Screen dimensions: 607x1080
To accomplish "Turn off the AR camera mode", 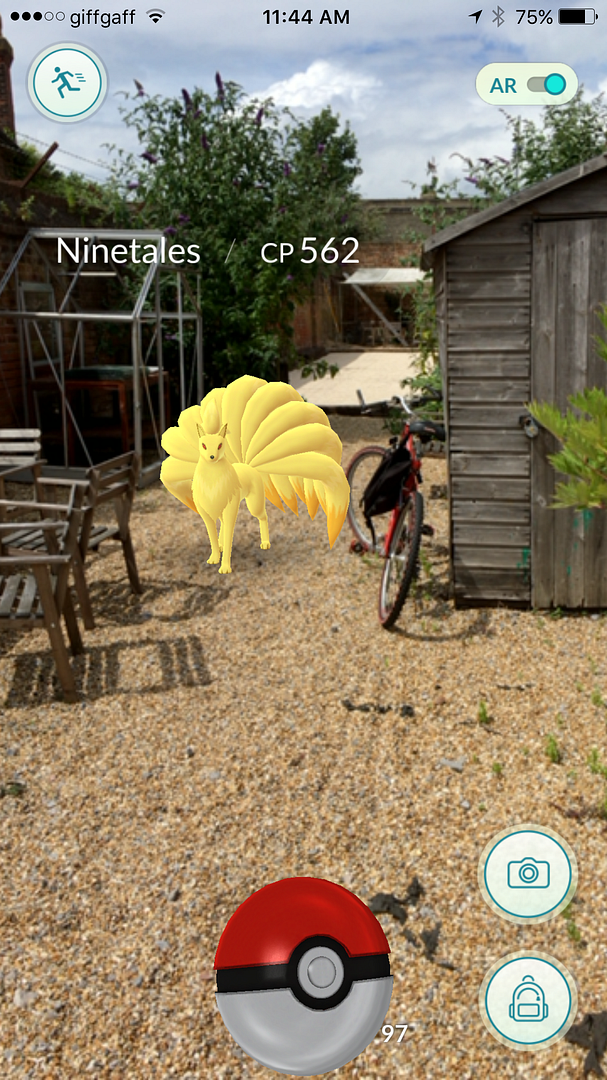I will pyautogui.click(x=526, y=85).
